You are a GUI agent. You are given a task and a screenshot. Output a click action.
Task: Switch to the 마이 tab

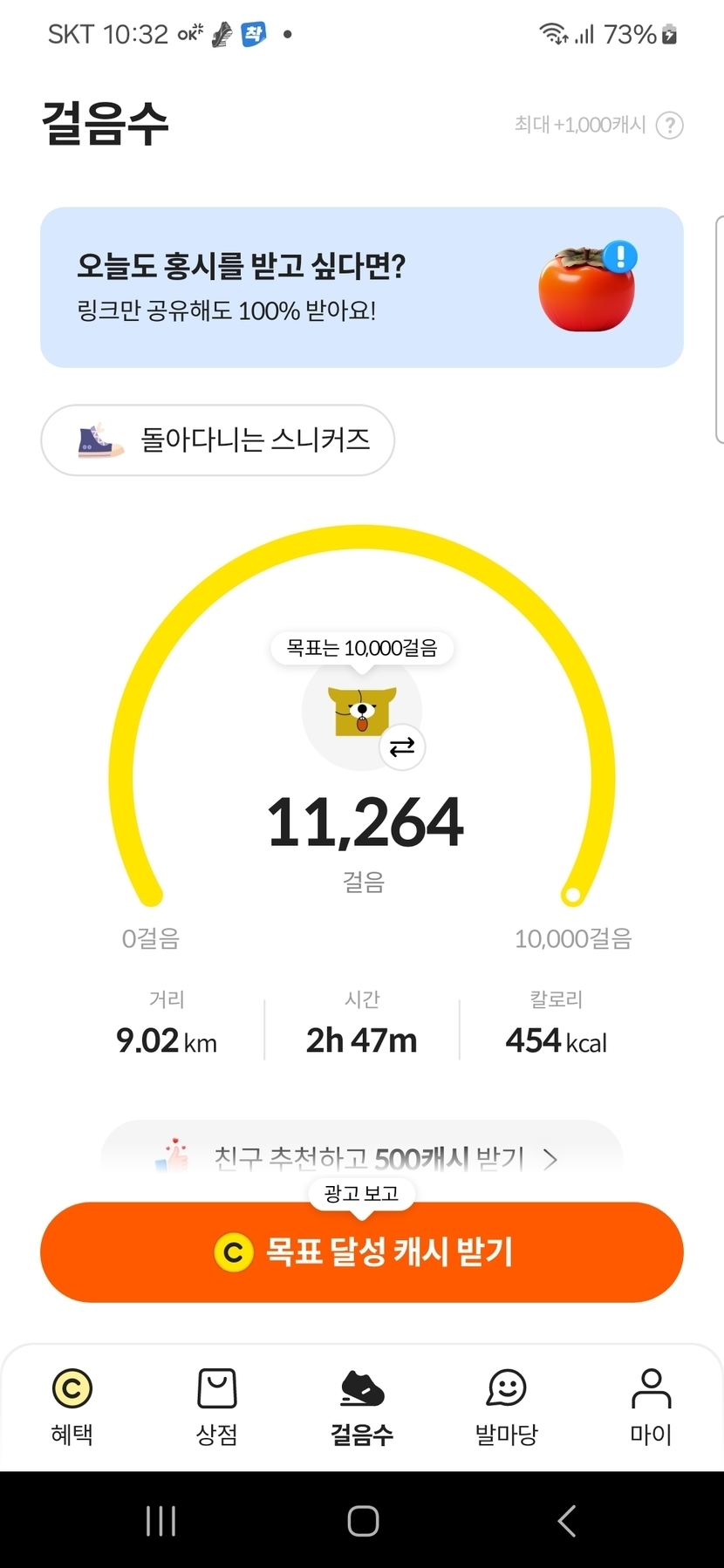click(651, 1406)
